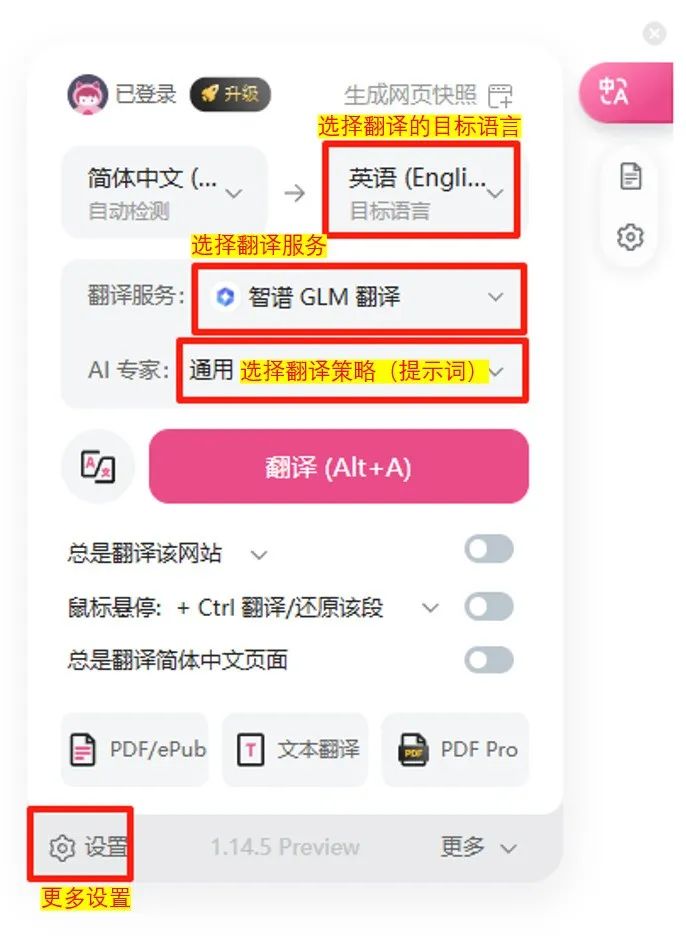Toggle 总是翻译简体中文页面 on
This screenshot has height=937, width=686.
[489, 659]
